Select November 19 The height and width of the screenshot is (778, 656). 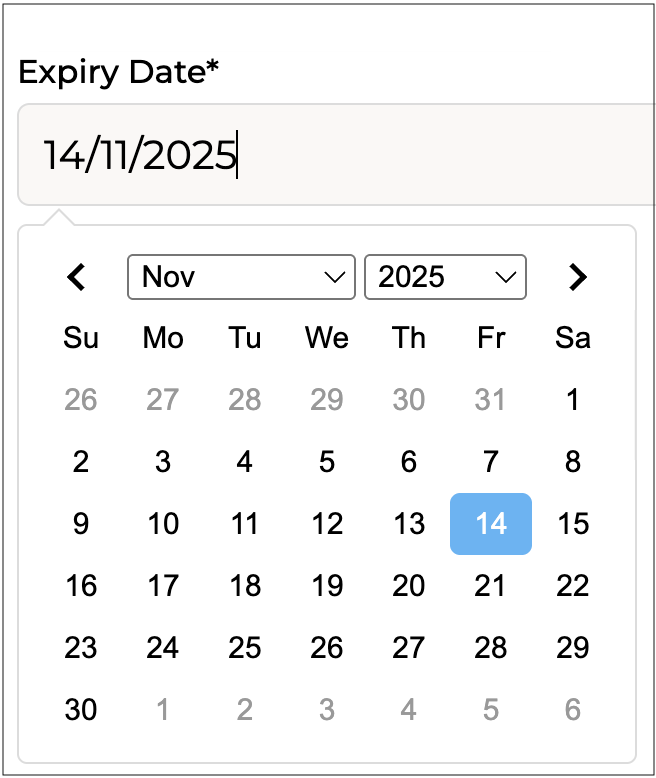coord(327,586)
